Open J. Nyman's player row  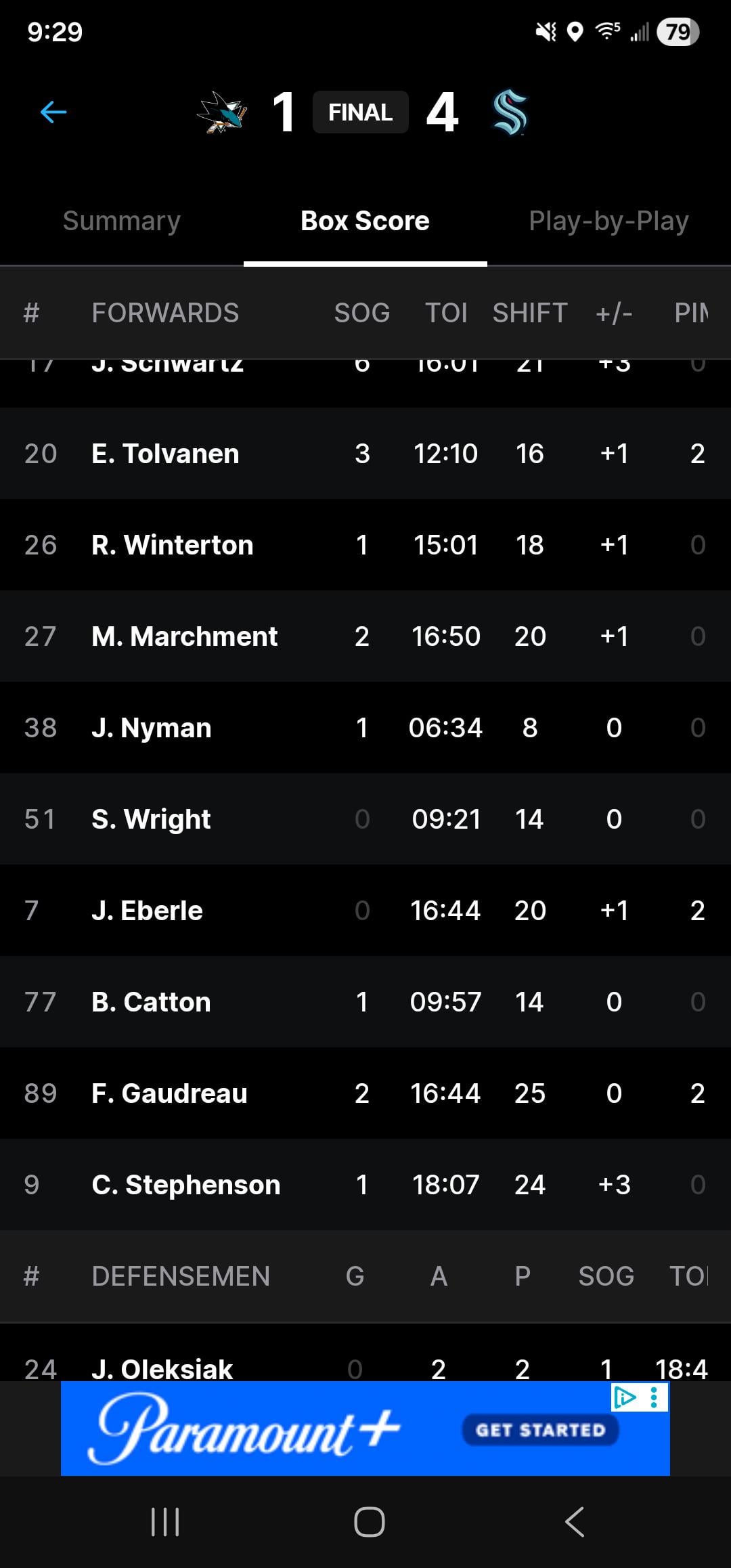[x=152, y=728]
